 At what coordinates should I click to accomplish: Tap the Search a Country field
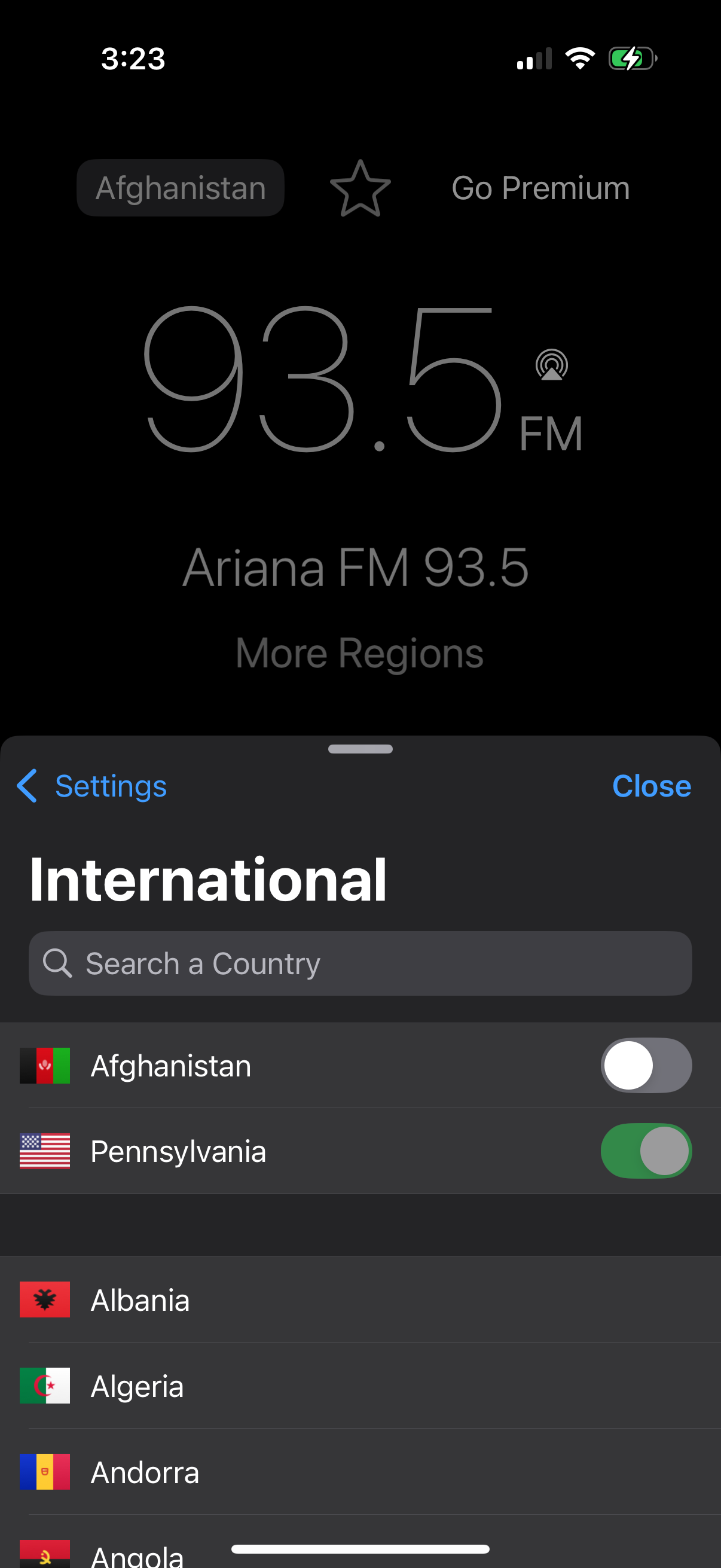tap(360, 963)
